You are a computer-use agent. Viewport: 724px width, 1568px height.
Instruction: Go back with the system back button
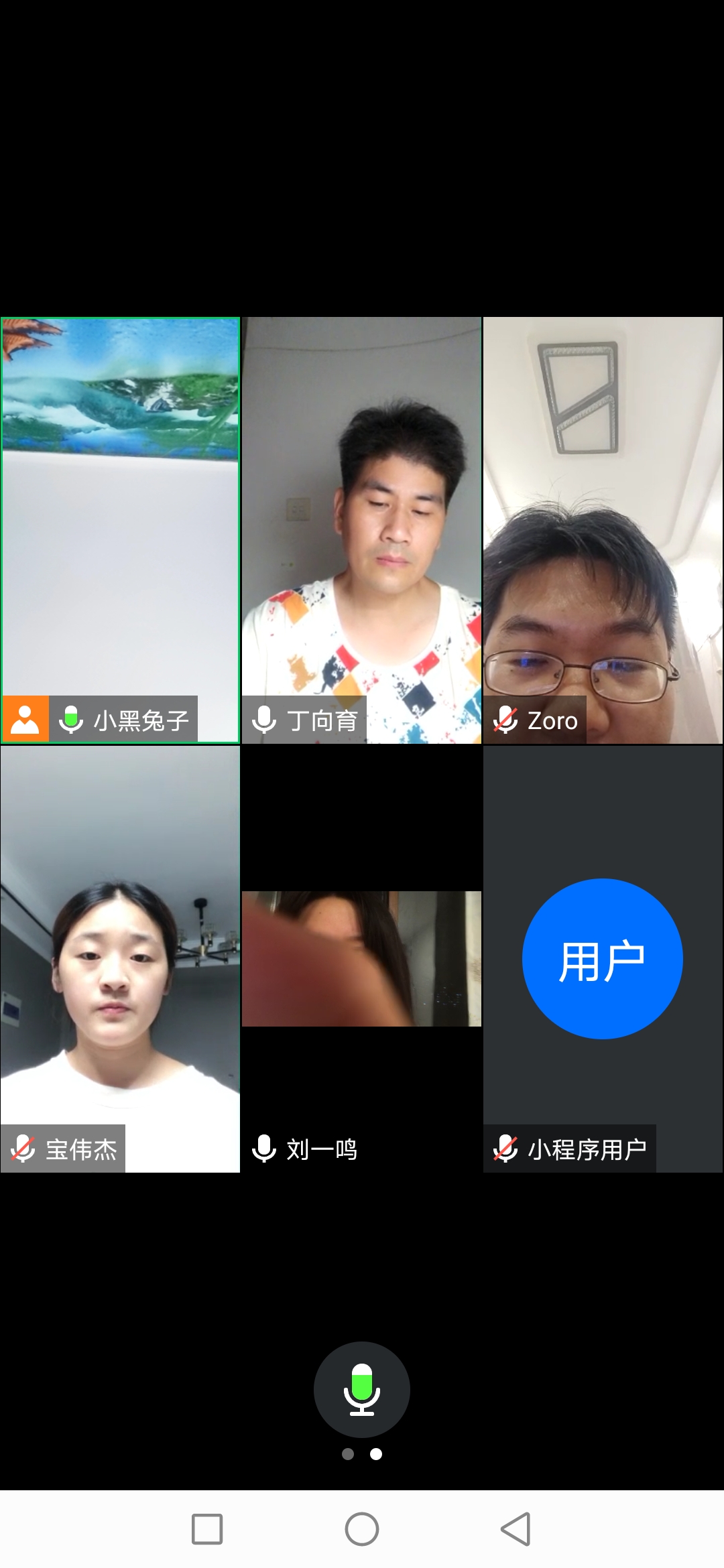coord(516,1529)
